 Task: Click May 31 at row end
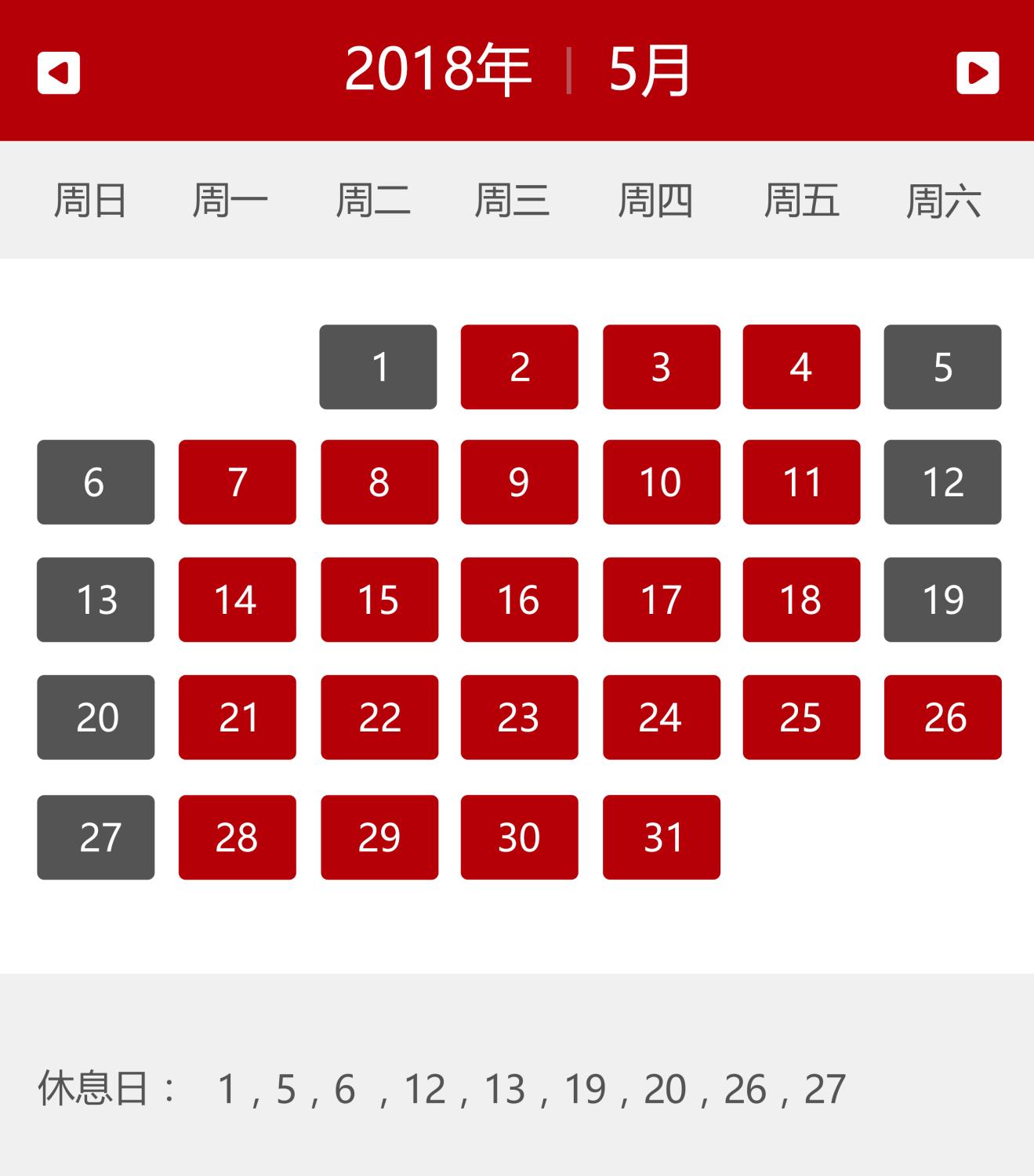660,837
